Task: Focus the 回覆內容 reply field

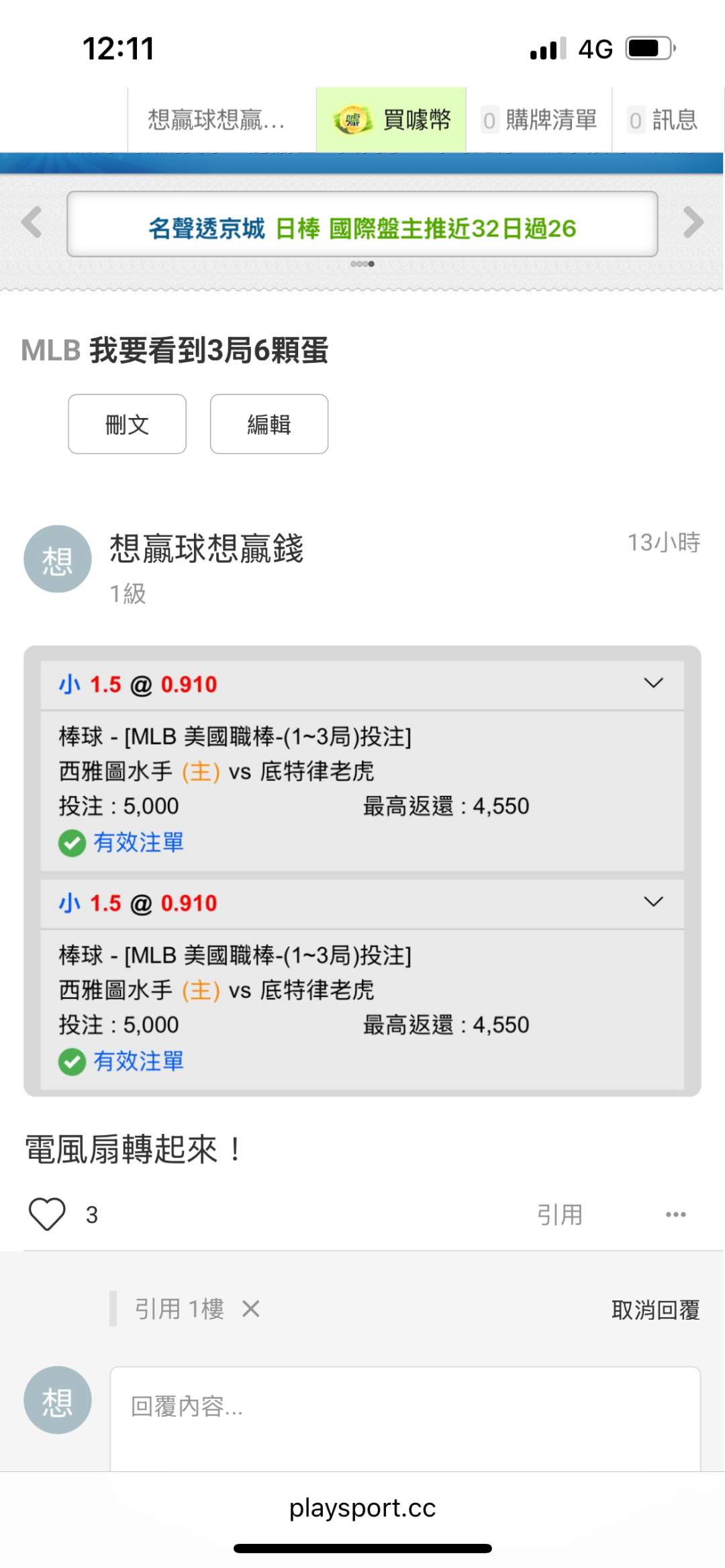Action: [405, 1417]
